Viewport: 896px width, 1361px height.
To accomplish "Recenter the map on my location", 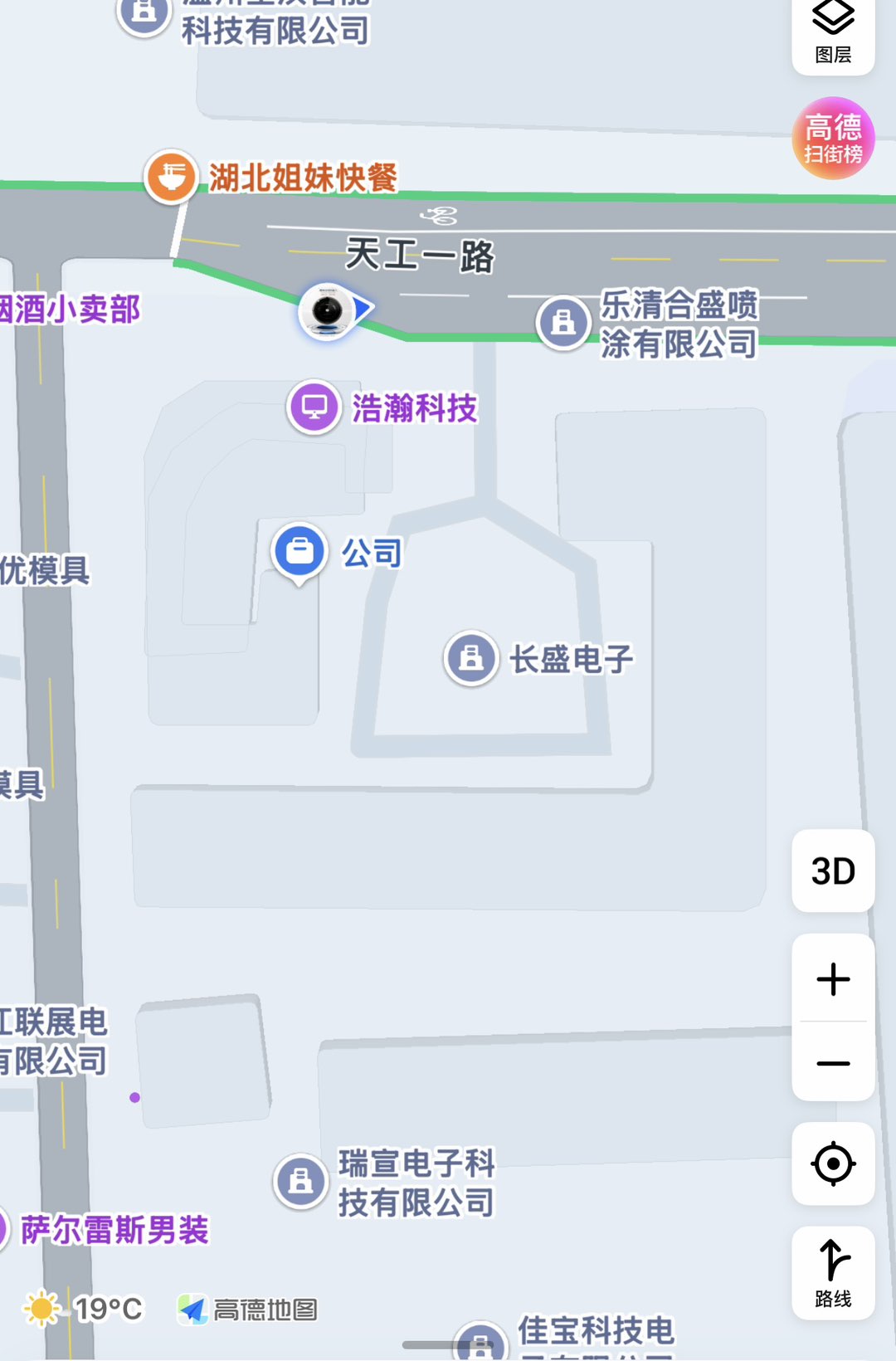I will 833,1163.
